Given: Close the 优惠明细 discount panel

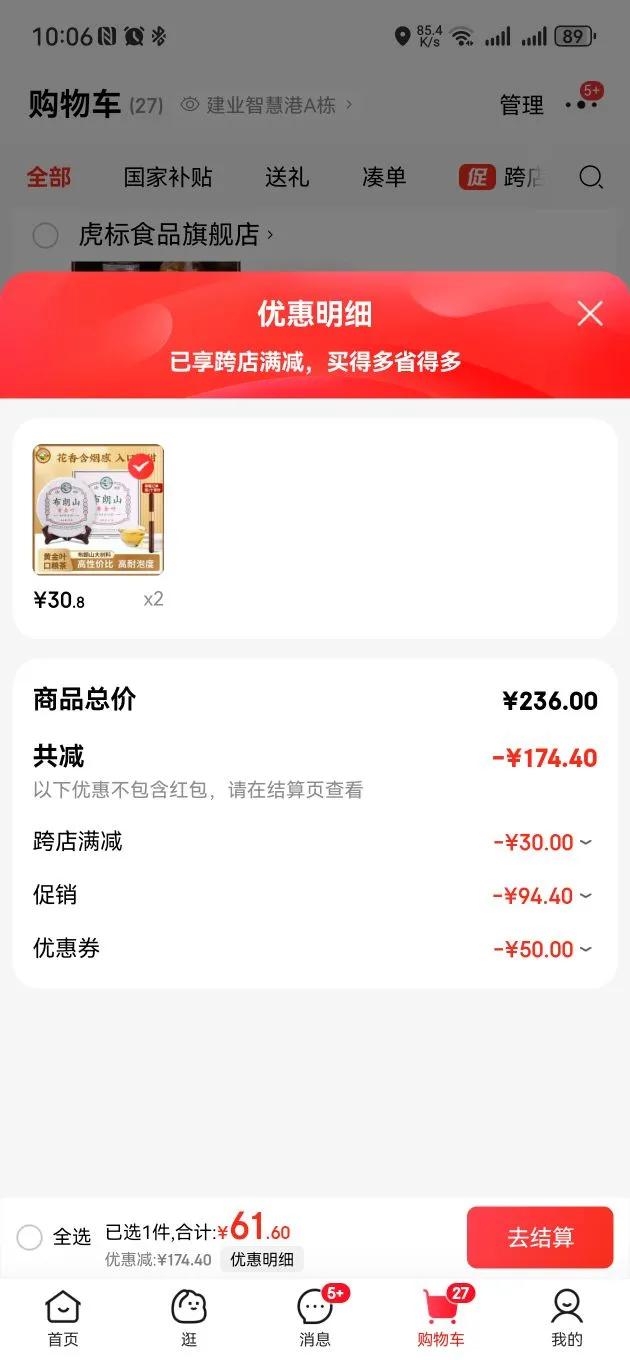Looking at the screenshot, I should pos(590,314).
